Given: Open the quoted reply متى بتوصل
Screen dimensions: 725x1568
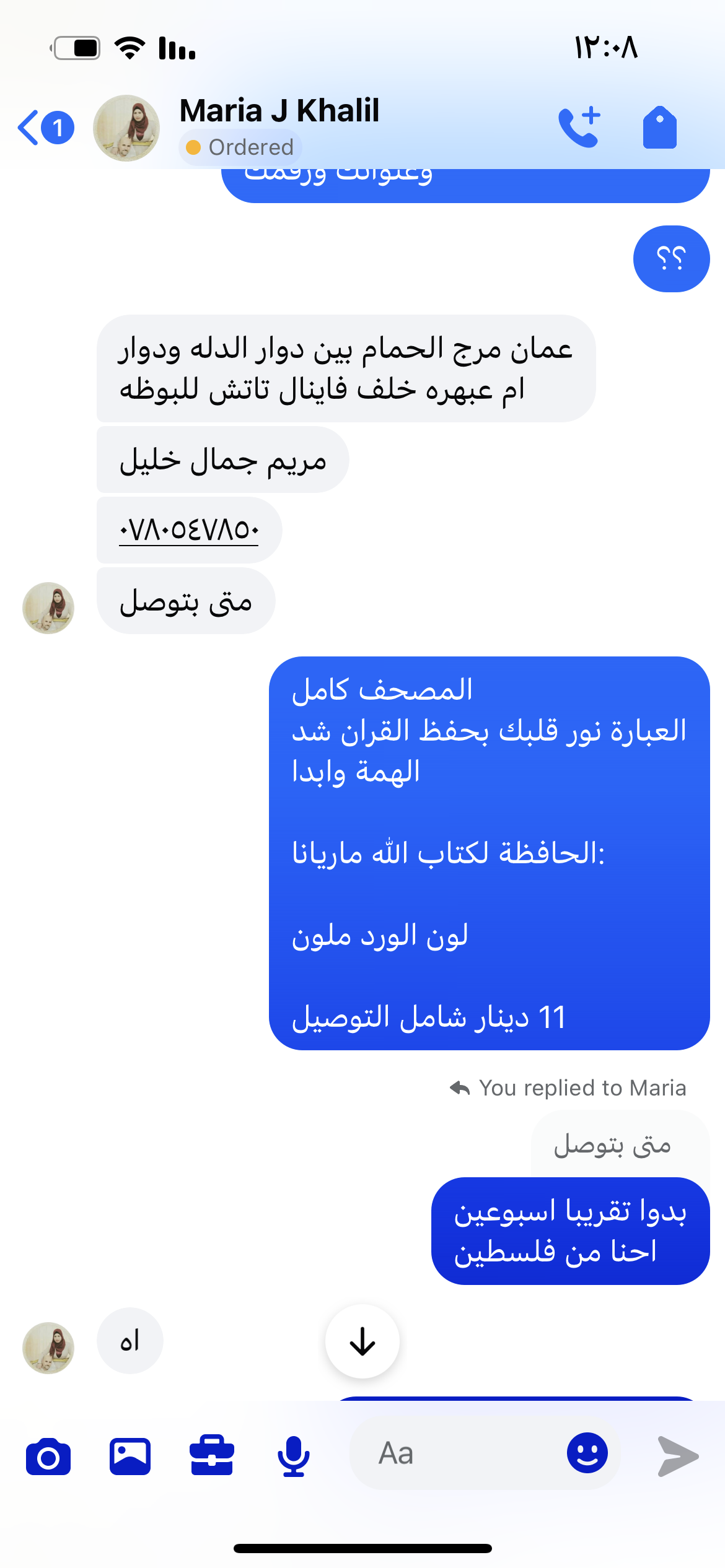Looking at the screenshot, I should [612, 1146].
